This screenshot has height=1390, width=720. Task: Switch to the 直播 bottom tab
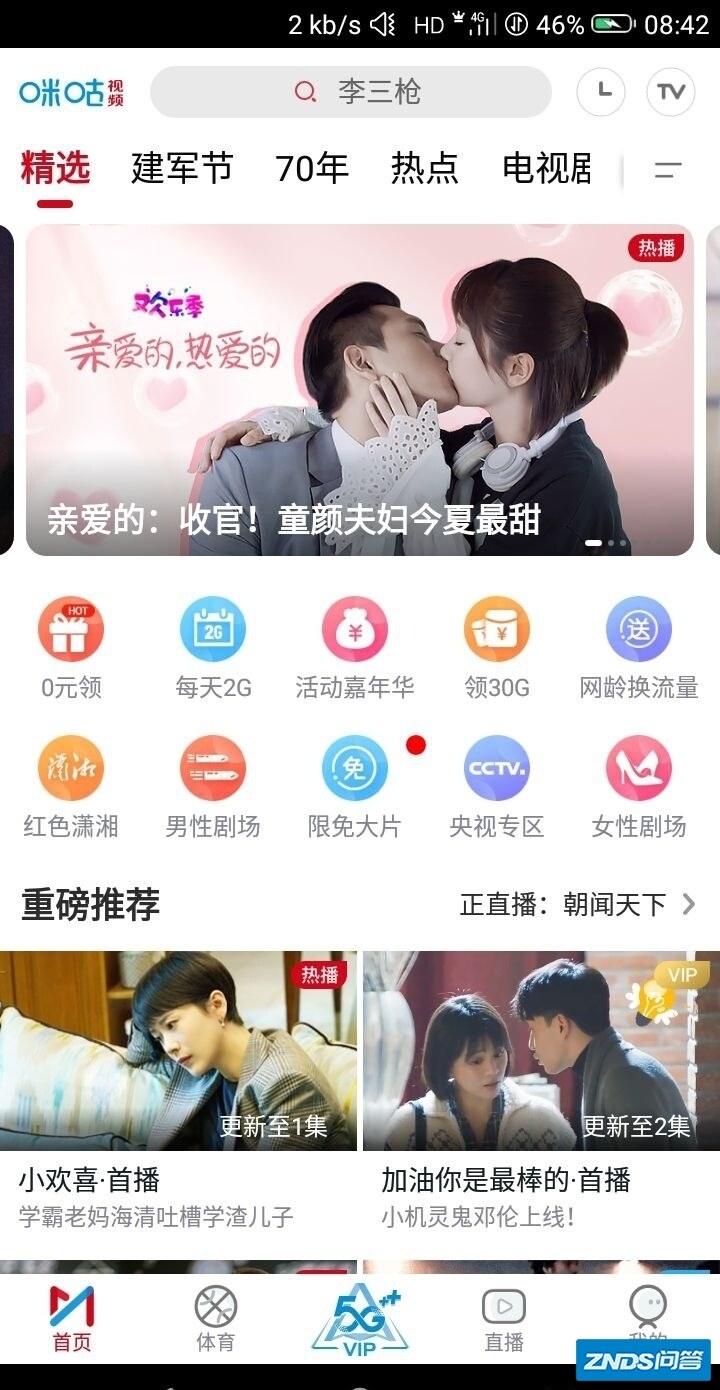point(504,1320)
